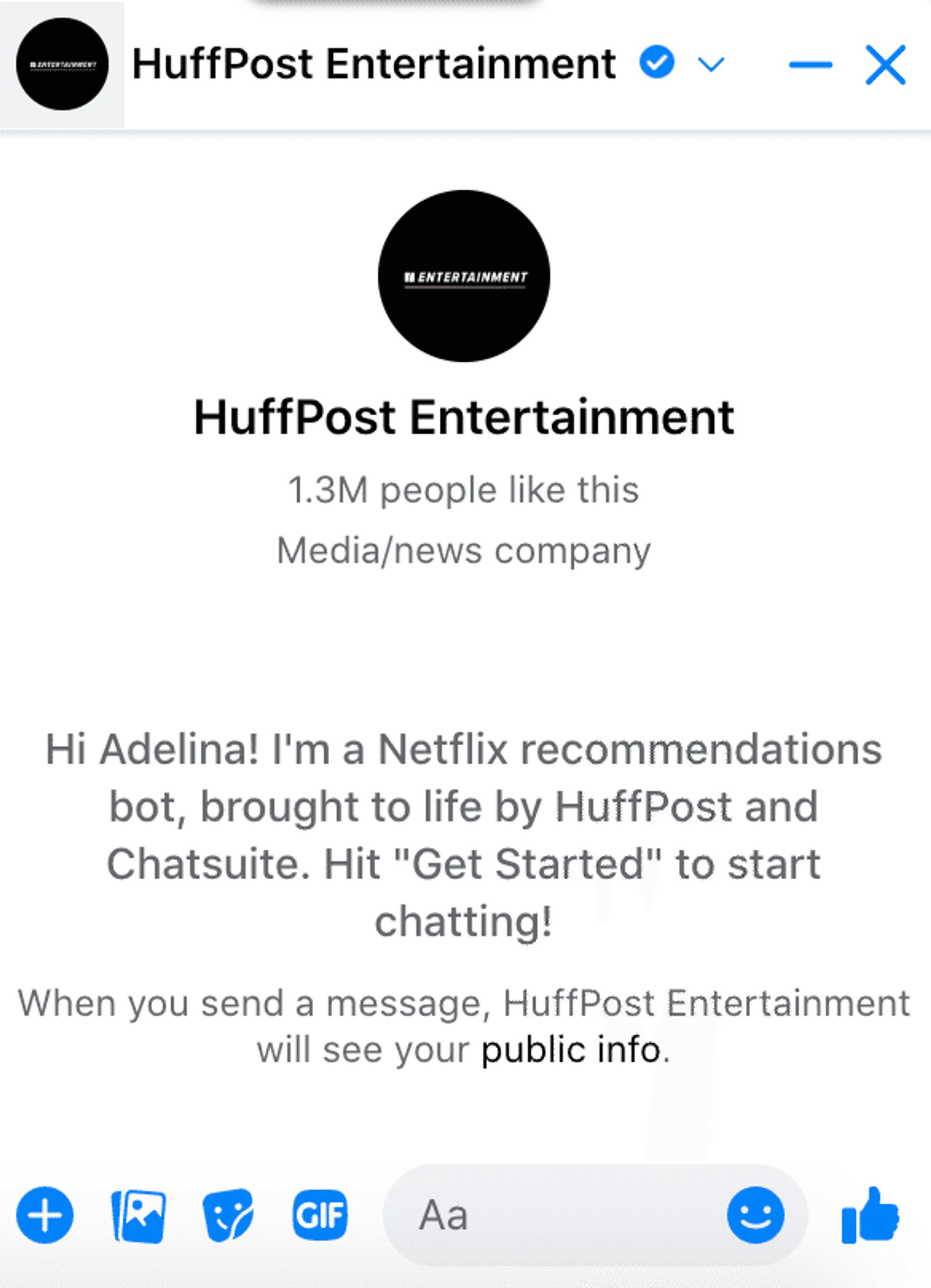Open the emoji picker
Image resolution: width=931 pixels, height=1288 pixels.
pos(755,1215)
